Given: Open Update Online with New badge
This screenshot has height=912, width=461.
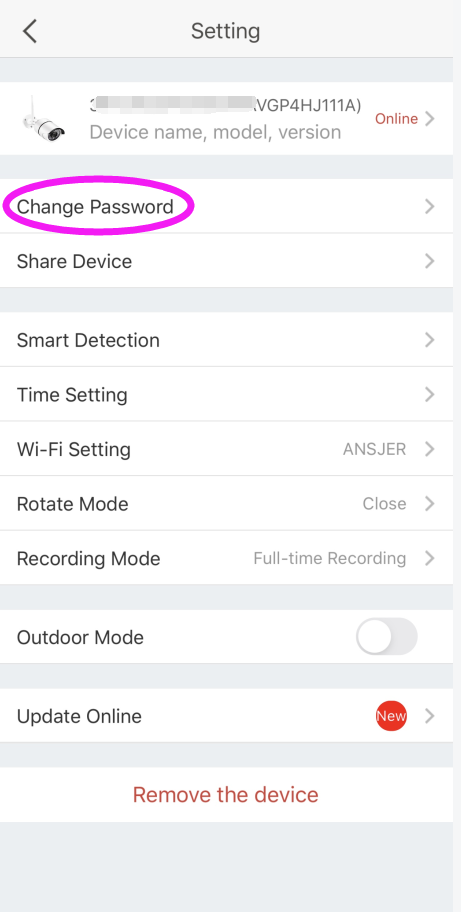Looking at the screenshot, I should 226,716.
